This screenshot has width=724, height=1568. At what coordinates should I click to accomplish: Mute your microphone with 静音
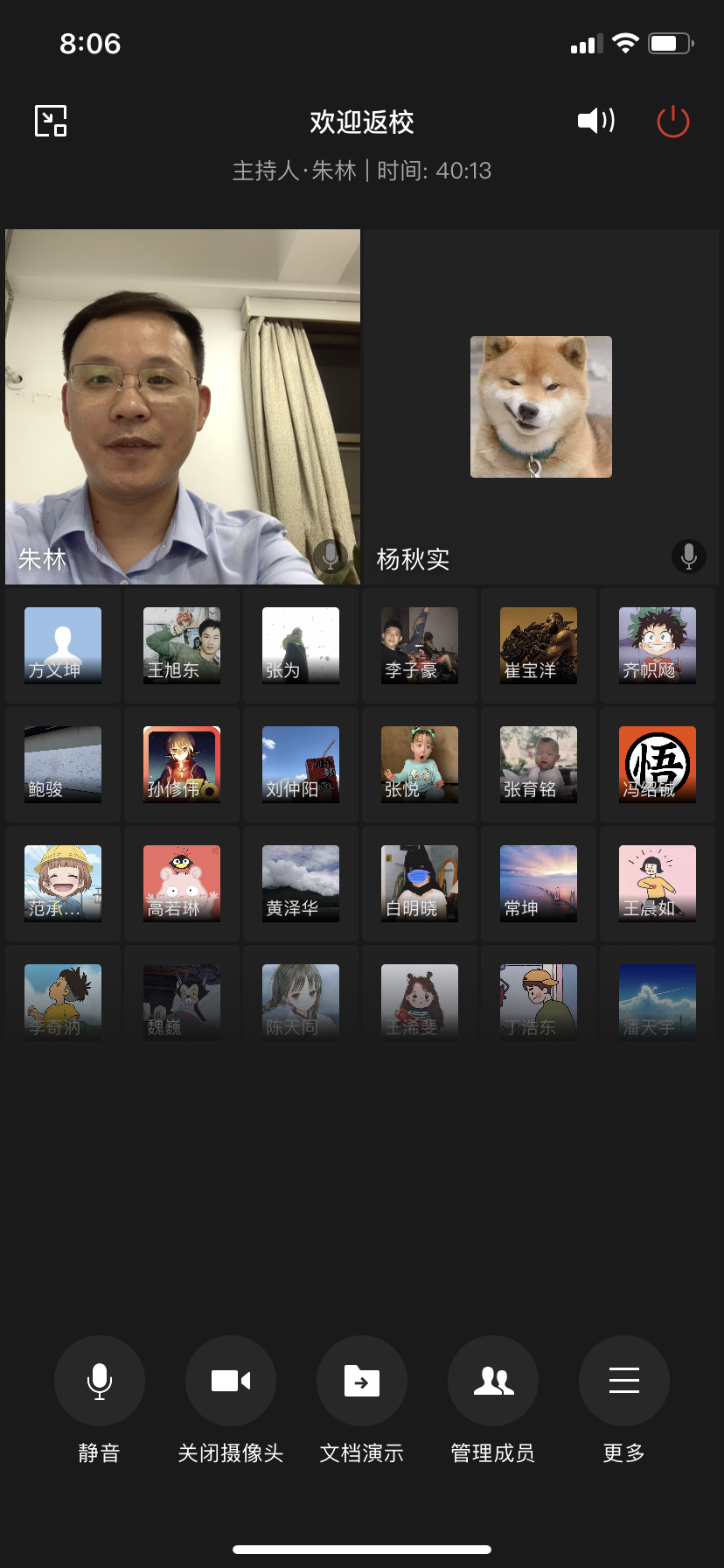click(x=100, y=1381)
